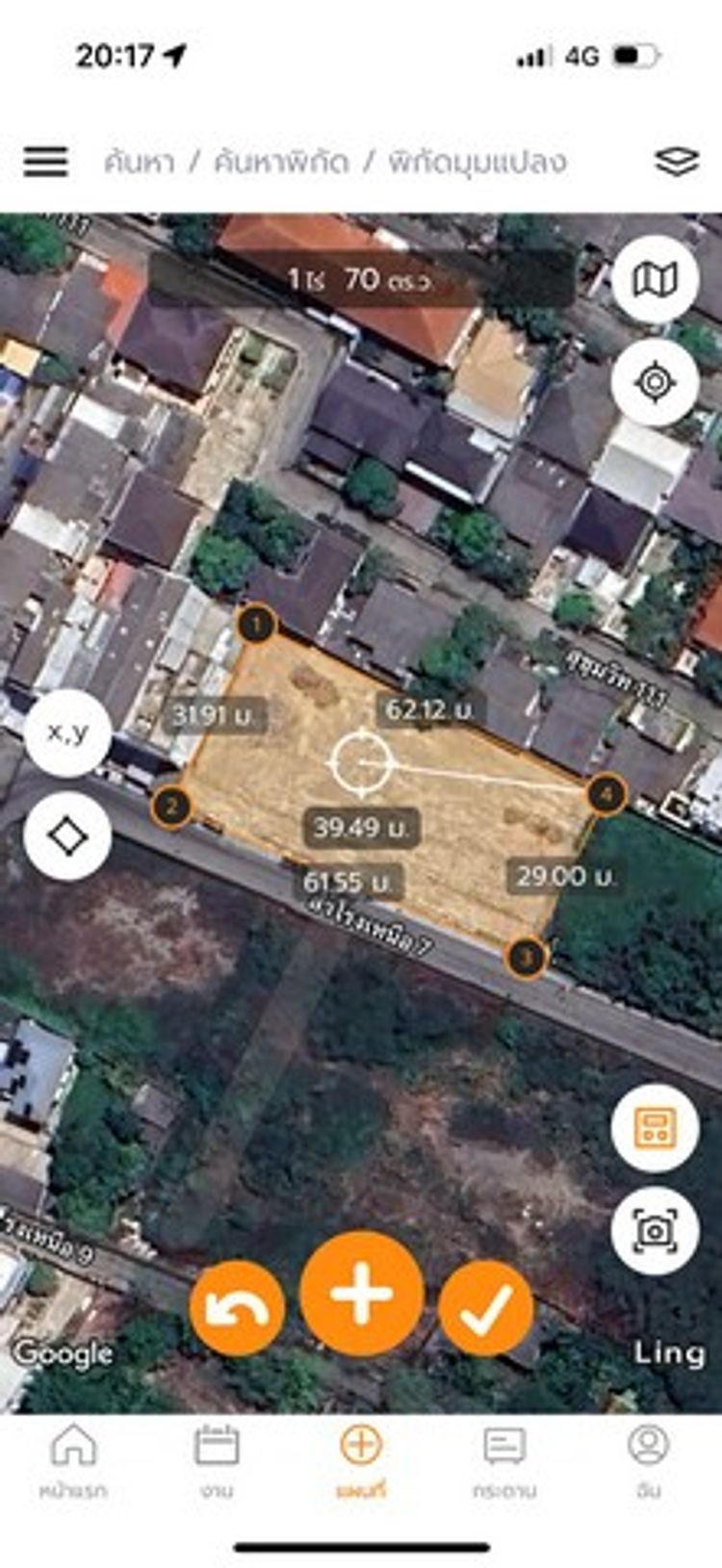Select corner marker 4
Image resolution: width=722 pixels, height=1568 pixels.
[606, 794]
